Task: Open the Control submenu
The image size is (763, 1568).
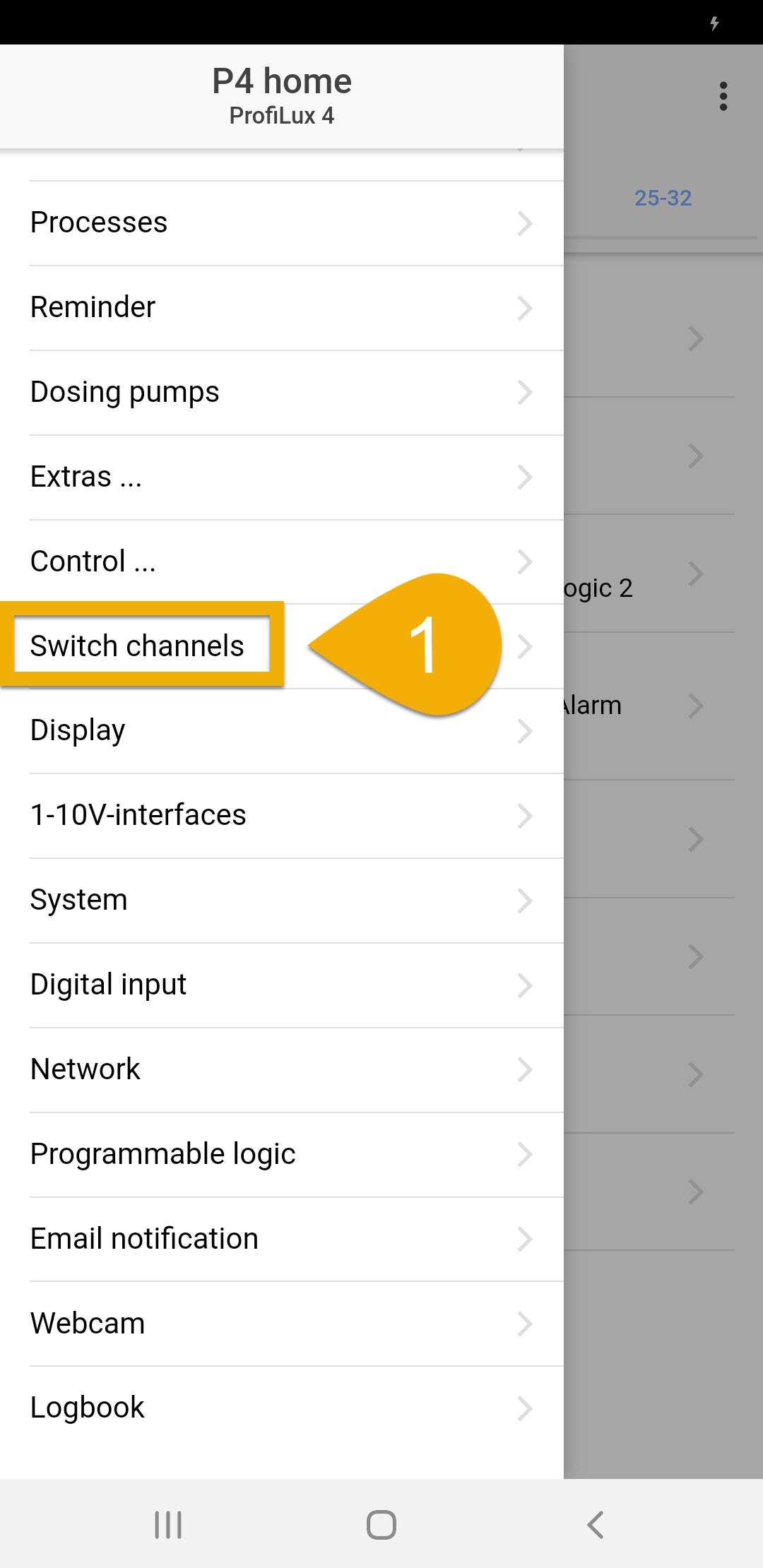Action: [x=282, y=562]
